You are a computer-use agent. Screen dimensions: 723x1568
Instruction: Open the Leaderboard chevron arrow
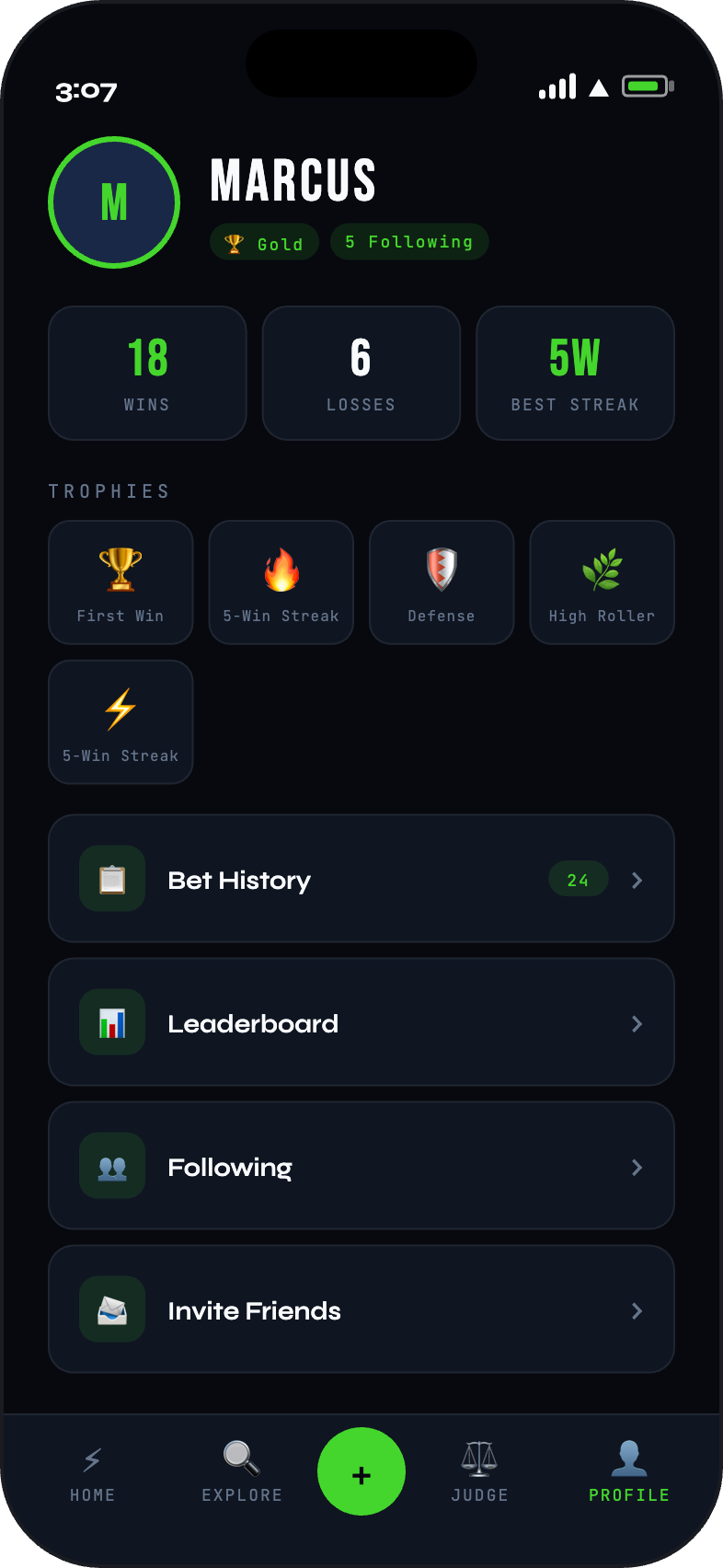pos(637,1023)
